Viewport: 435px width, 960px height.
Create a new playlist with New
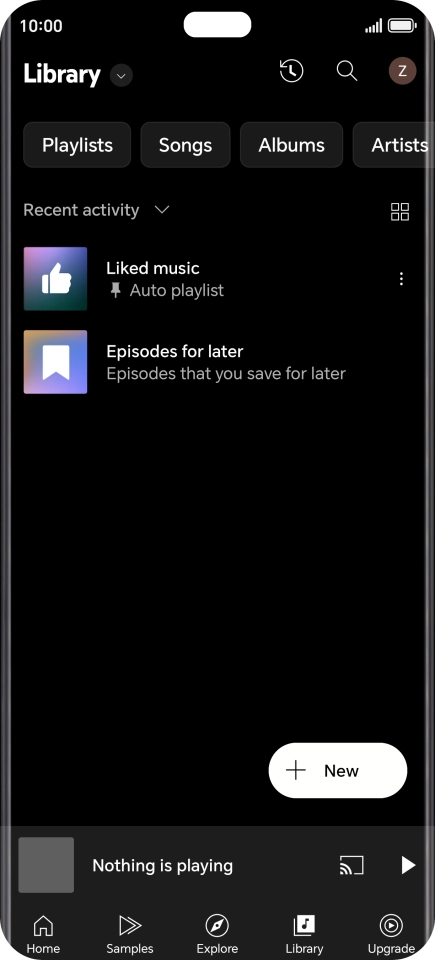(338, 770)
